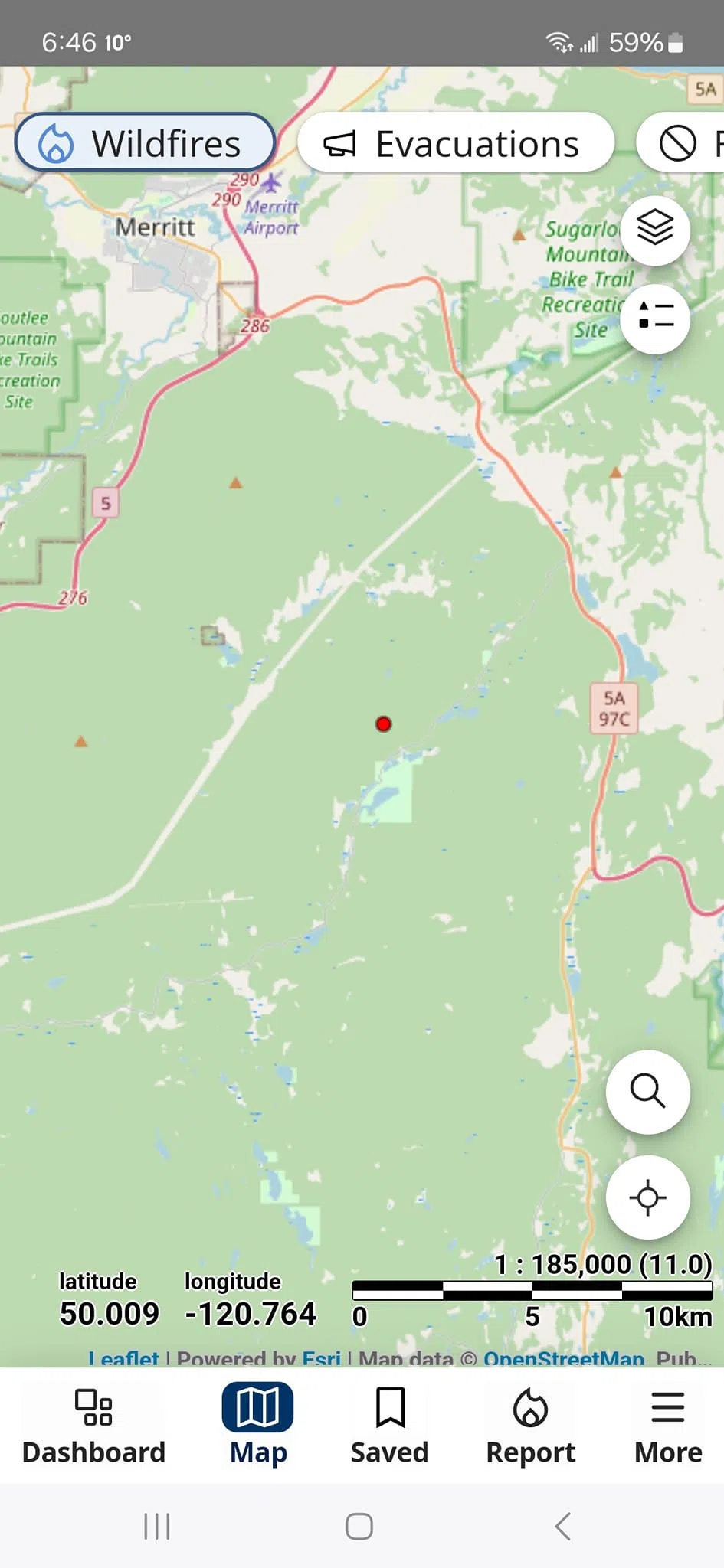
Task: Center map on my location
Action: pyautogui.click(x=647, y=1197)
